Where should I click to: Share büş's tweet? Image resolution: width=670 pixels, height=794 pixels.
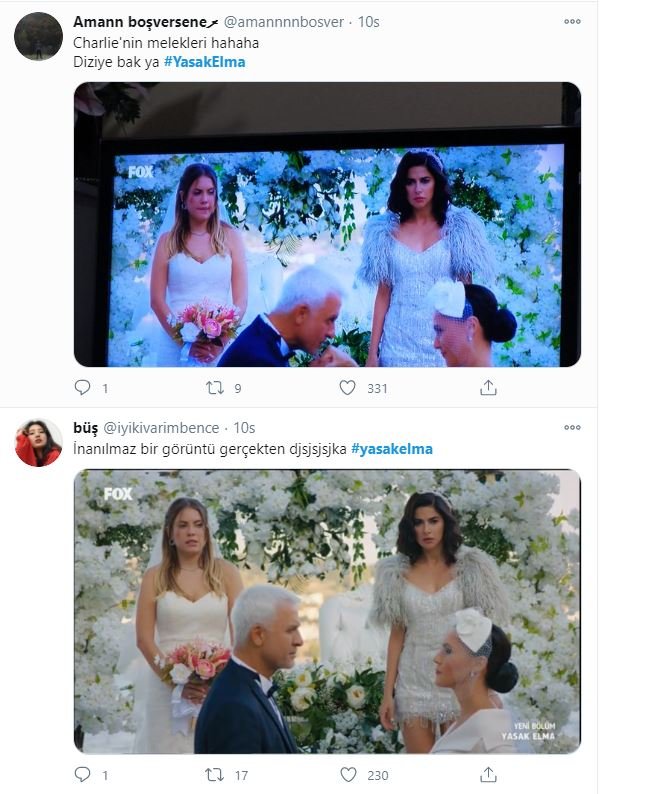point(488,774)
